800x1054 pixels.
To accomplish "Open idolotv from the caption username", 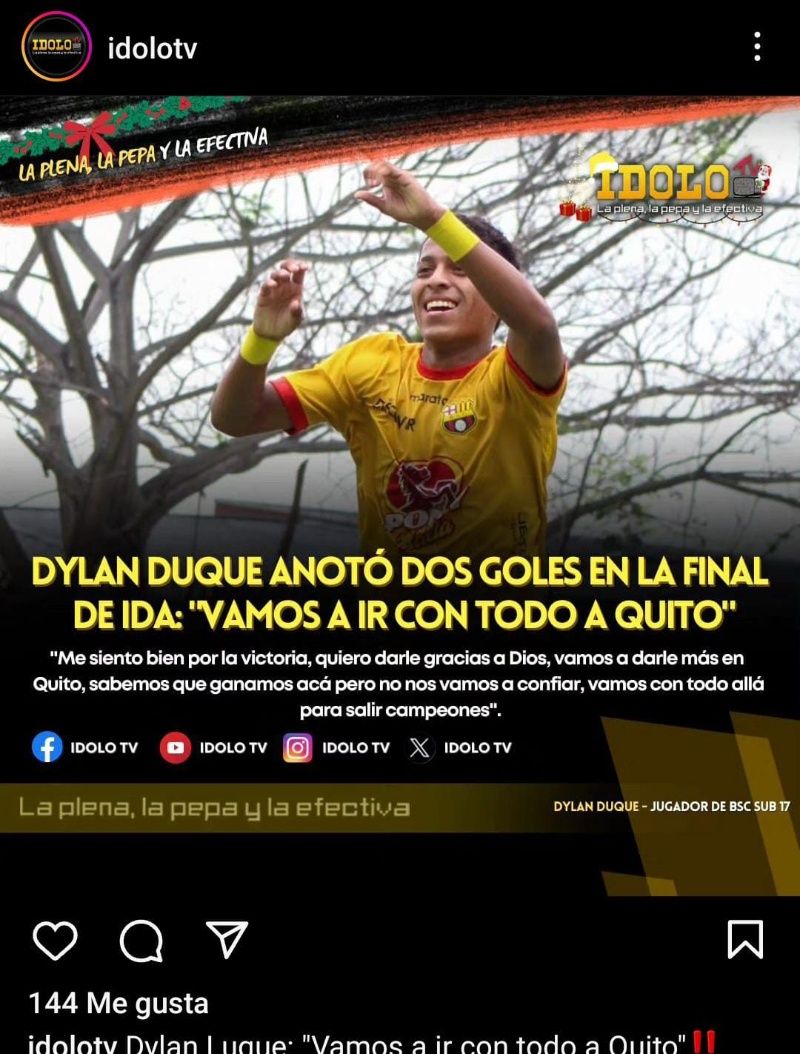I will [x=72, y=1044].
